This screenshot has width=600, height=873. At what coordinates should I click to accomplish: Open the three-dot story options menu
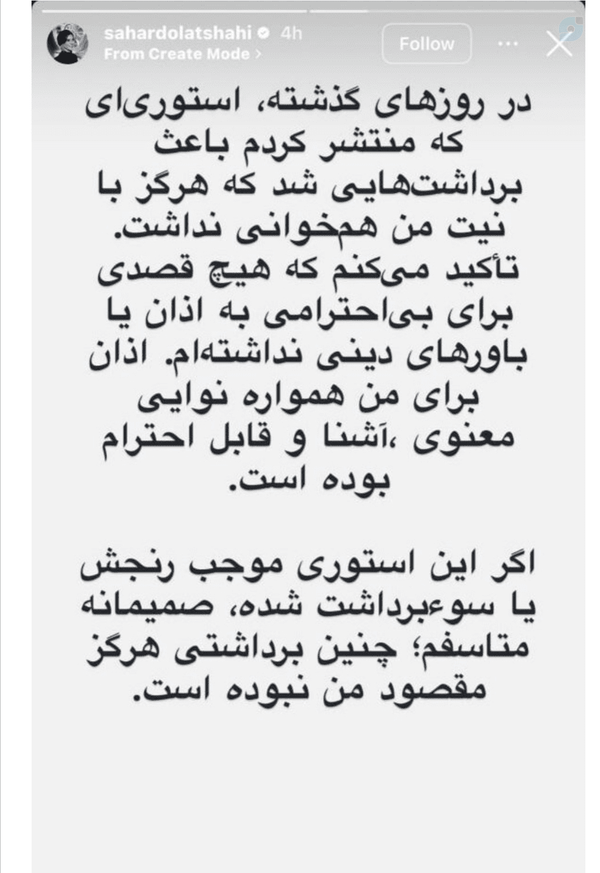pyautogui.click(x=508, y=43)
